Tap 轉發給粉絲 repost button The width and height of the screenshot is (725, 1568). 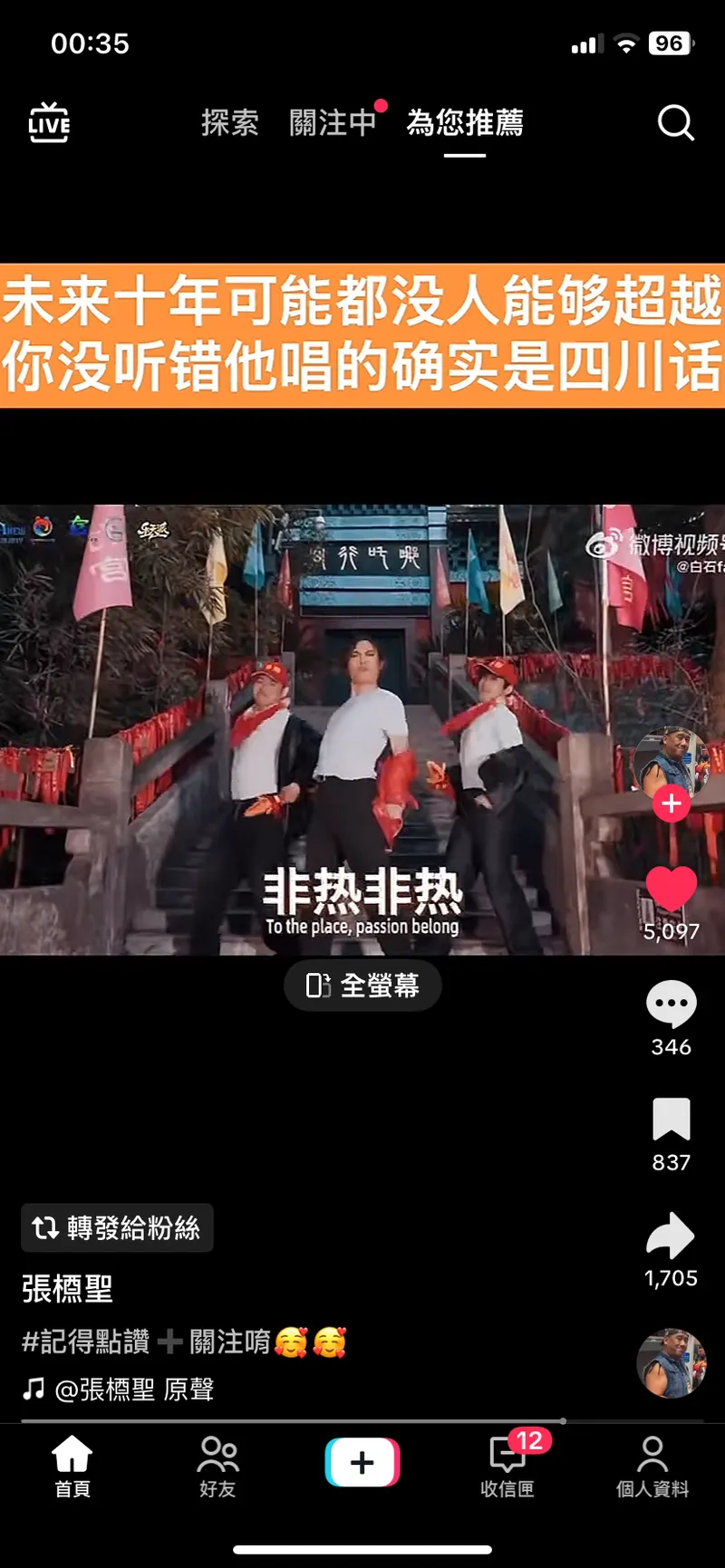point(118,1227)
